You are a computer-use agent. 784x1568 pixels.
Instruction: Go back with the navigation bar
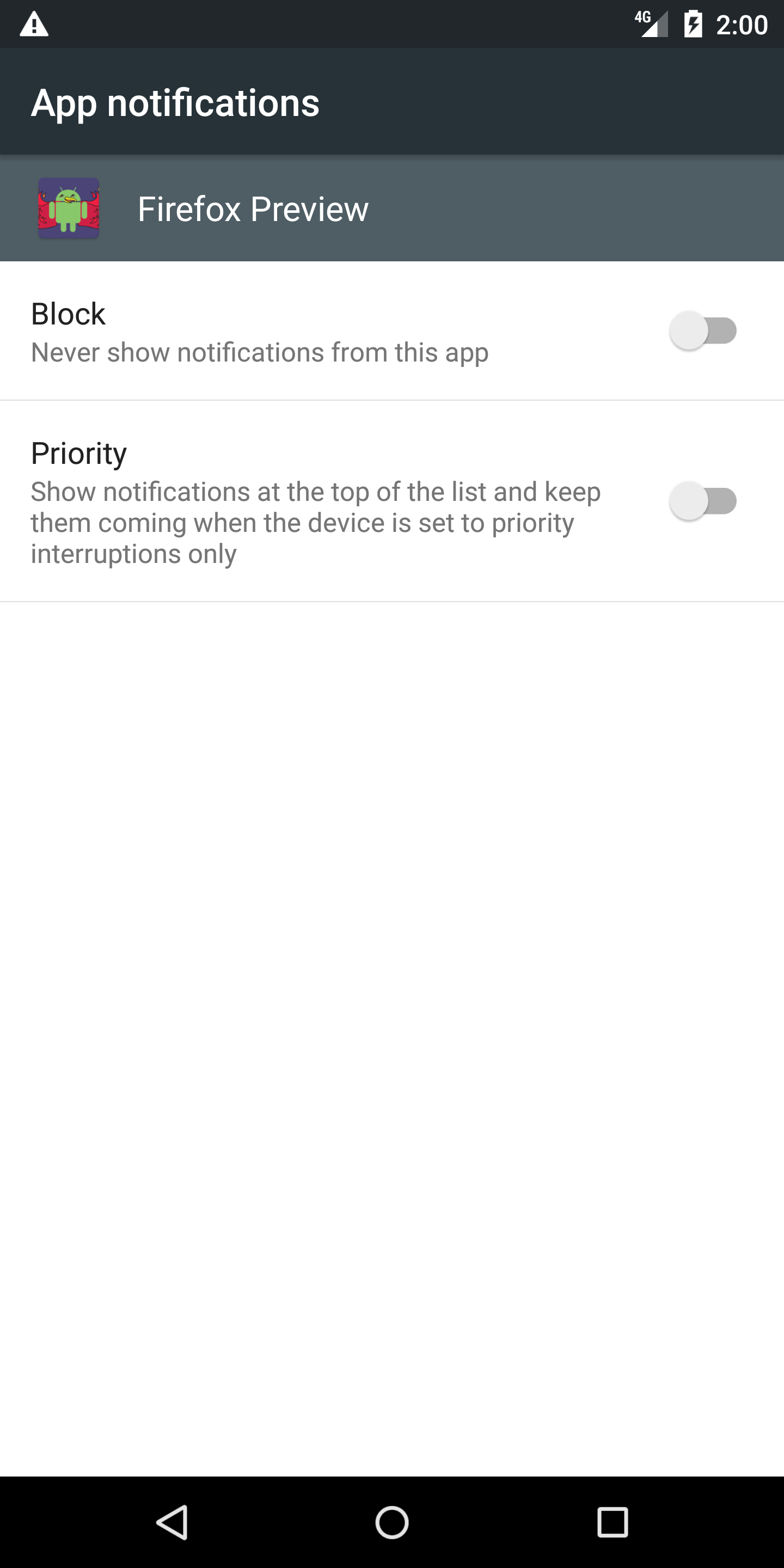(x=172, y=1522)
